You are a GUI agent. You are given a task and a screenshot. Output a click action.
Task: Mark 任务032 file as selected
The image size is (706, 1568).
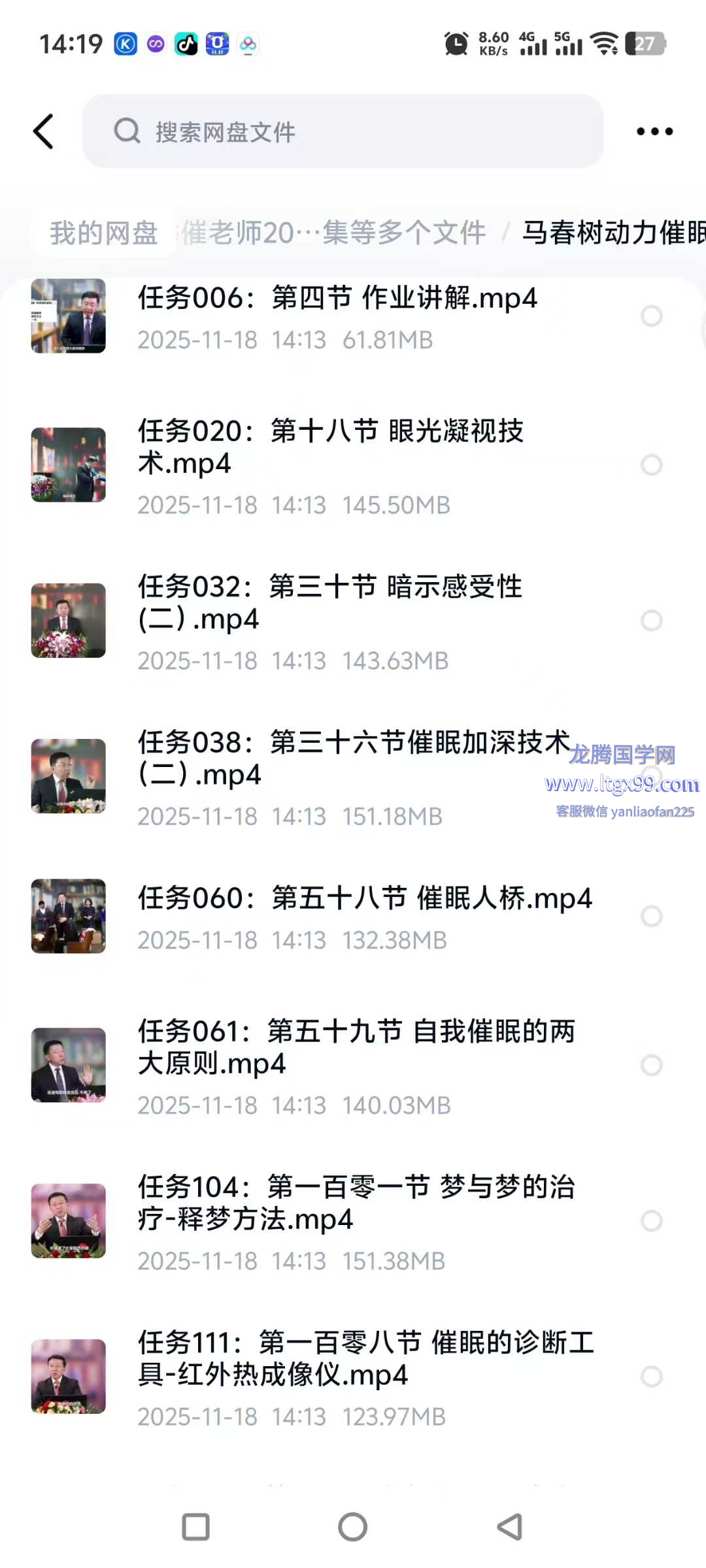tap(651, 620)
